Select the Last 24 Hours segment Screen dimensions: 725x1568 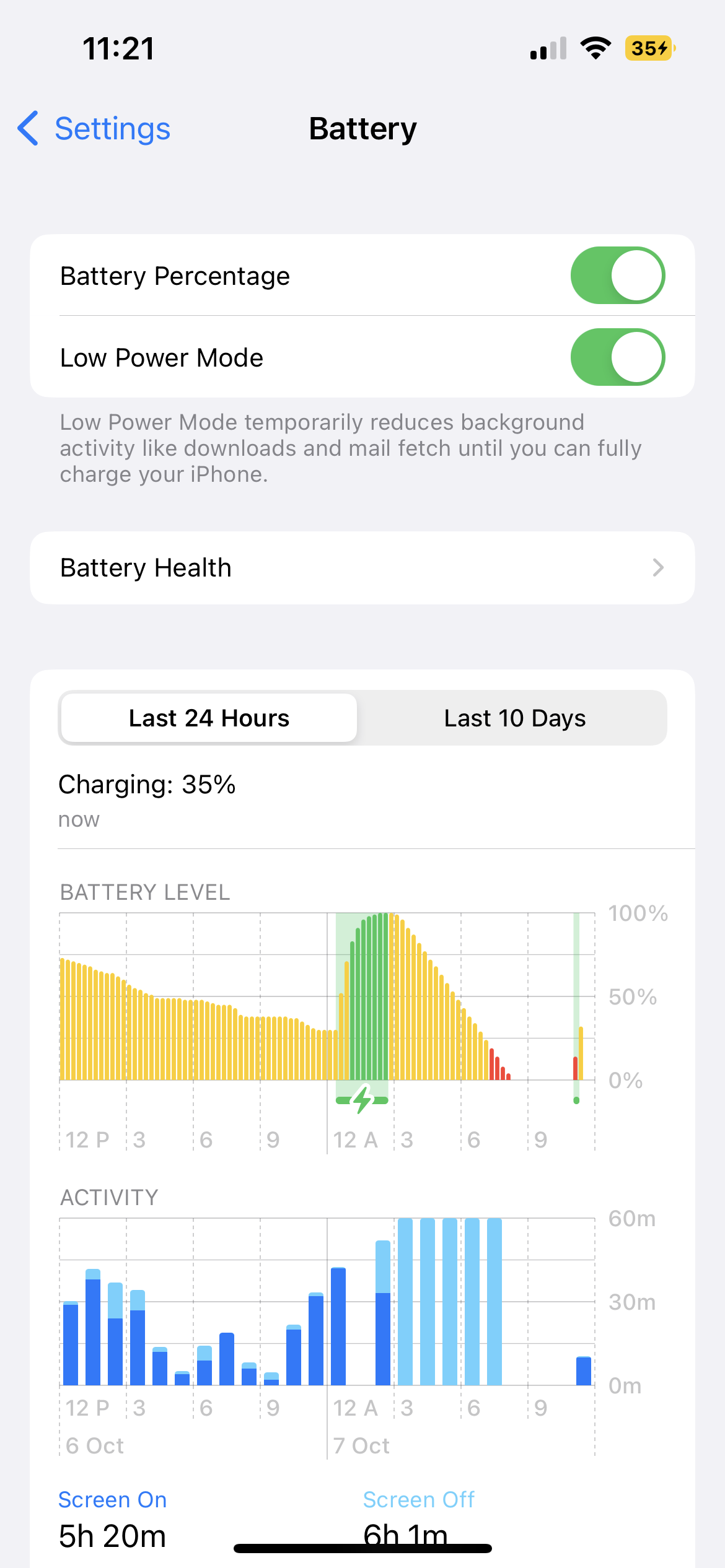click(209, 718)
